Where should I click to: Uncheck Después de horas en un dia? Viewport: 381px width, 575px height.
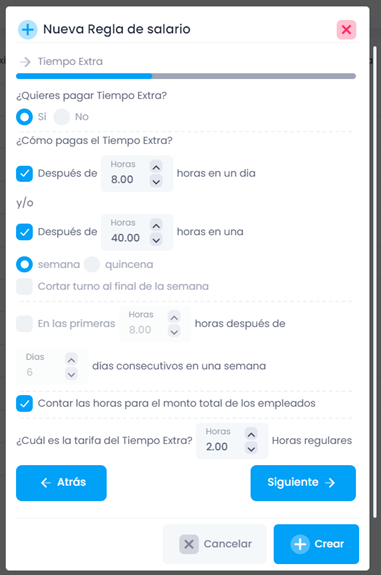pyautogui.click(x=25, y=173)
